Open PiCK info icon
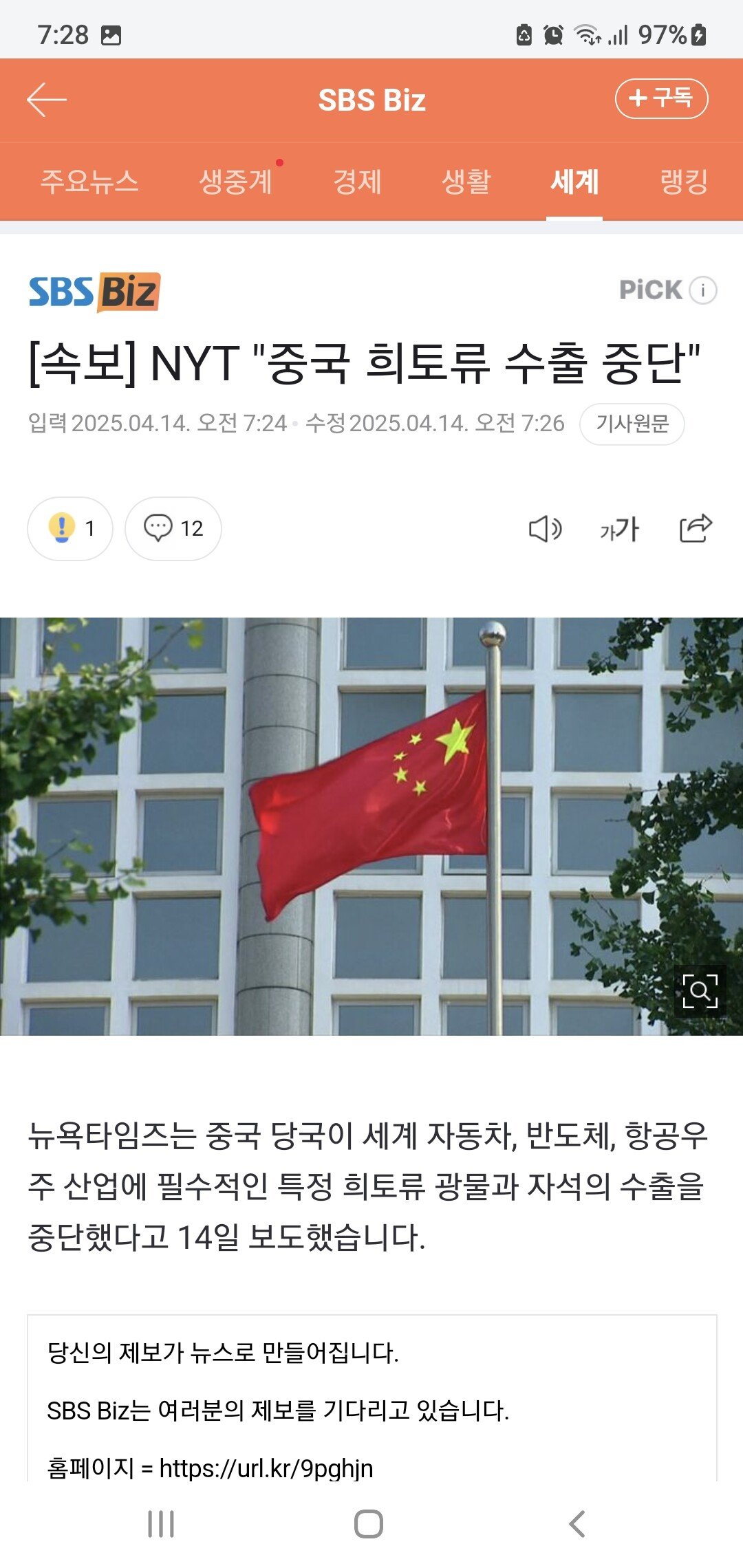This screenshot has width=743, height=1568. coord(703,290)
